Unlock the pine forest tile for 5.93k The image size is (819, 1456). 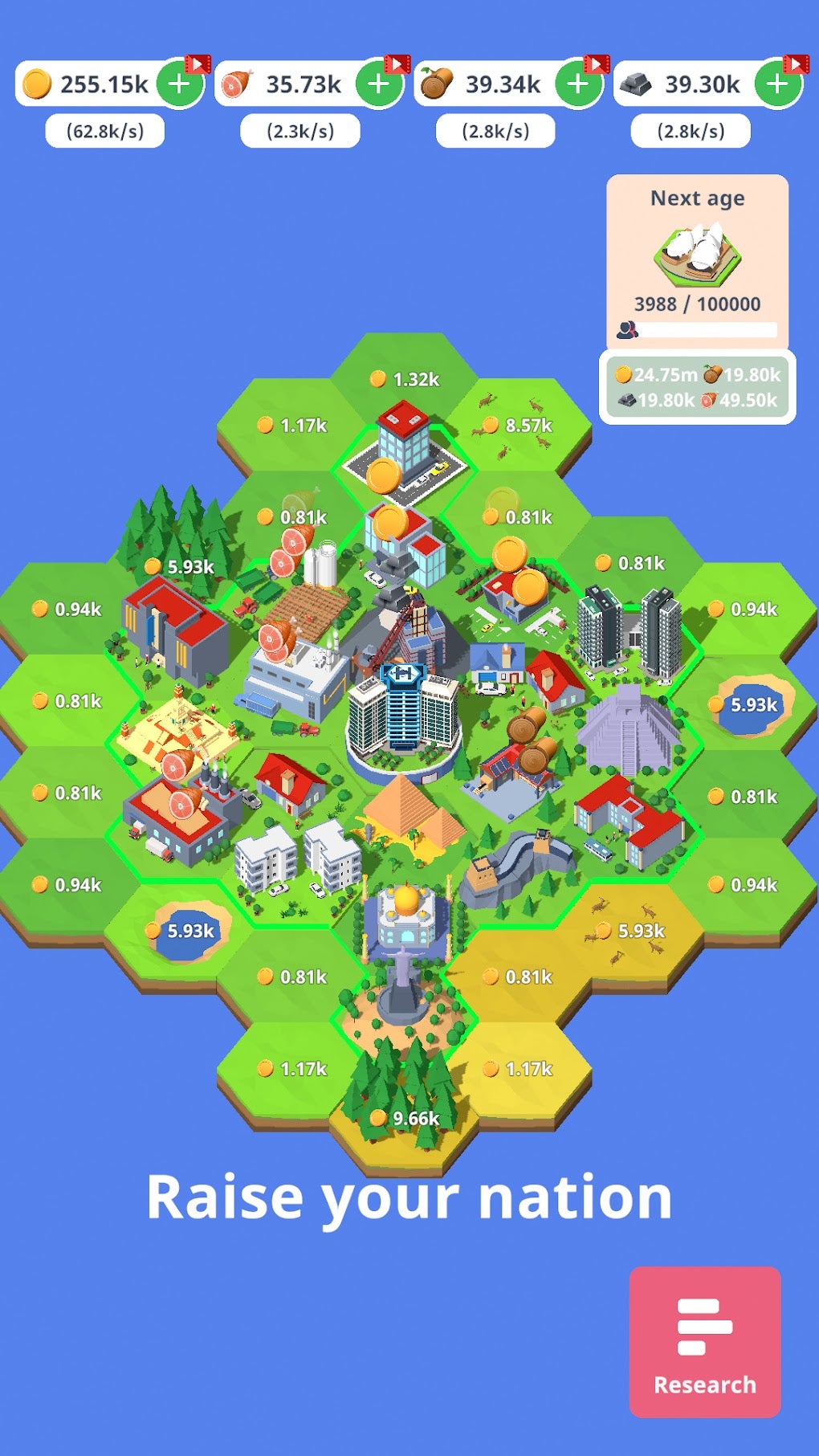click(180, 566)
